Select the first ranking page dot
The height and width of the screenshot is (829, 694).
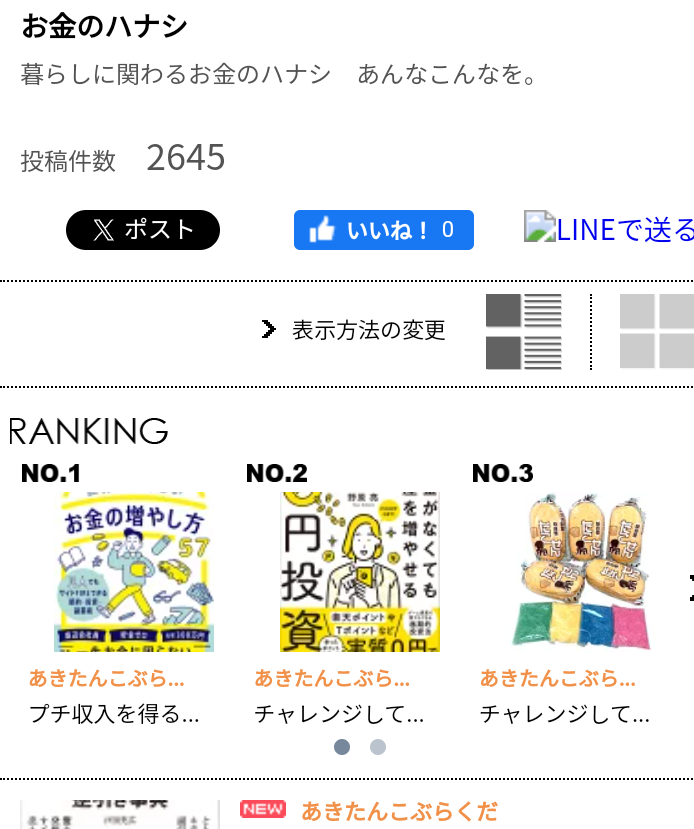[342, 747]
